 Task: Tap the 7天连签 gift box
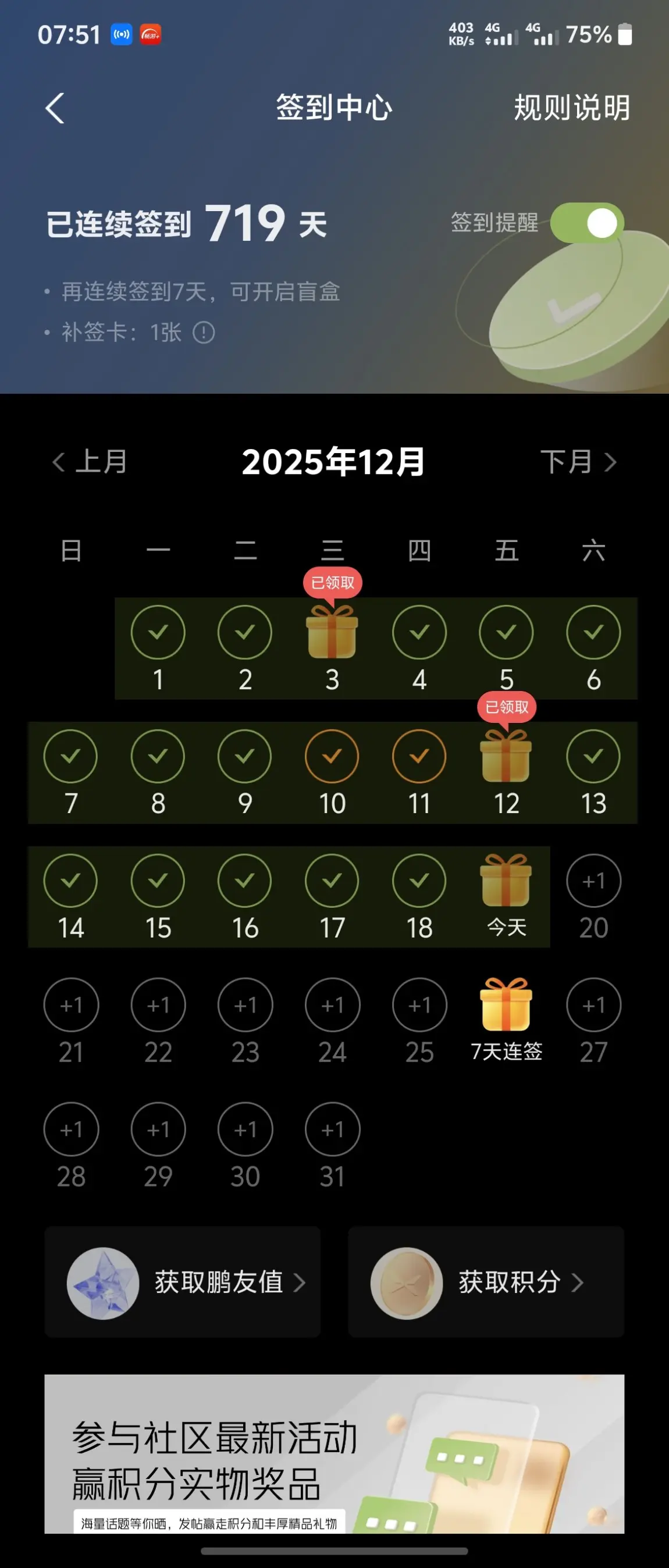pyautogui.click(x=506, y=1006)
